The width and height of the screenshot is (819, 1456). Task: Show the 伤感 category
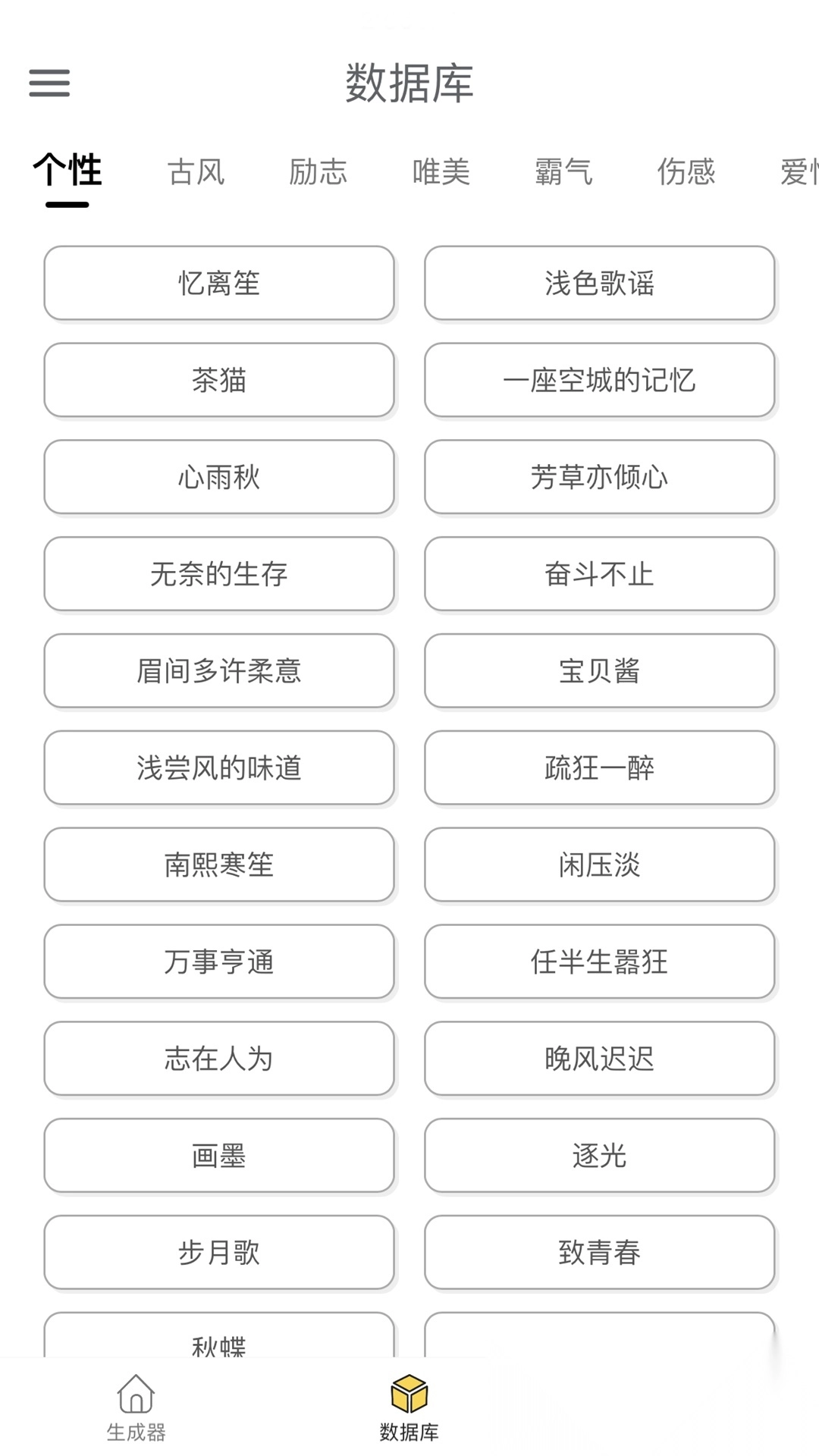pyautogui.click(x=686, y=171)
